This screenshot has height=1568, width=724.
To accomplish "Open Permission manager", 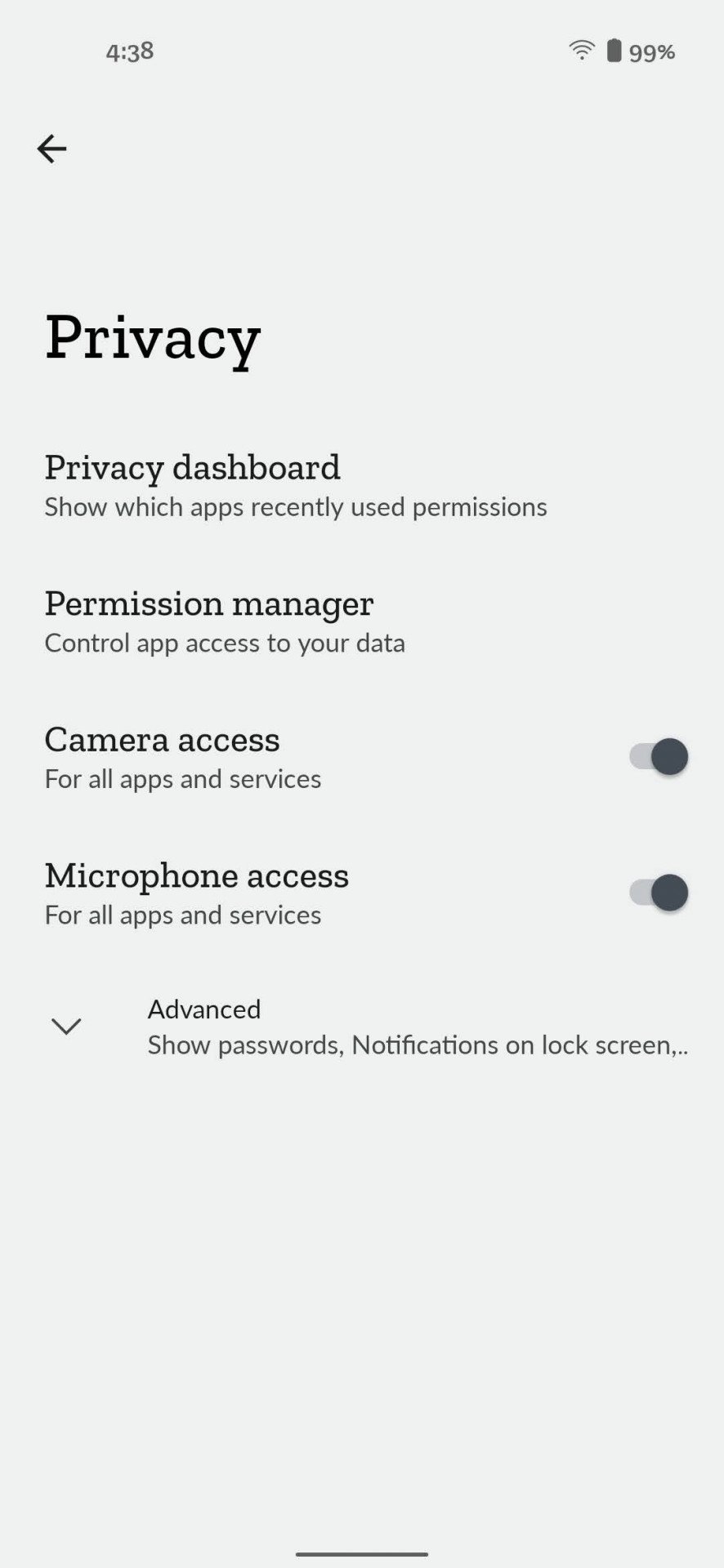I will [362, 621].
